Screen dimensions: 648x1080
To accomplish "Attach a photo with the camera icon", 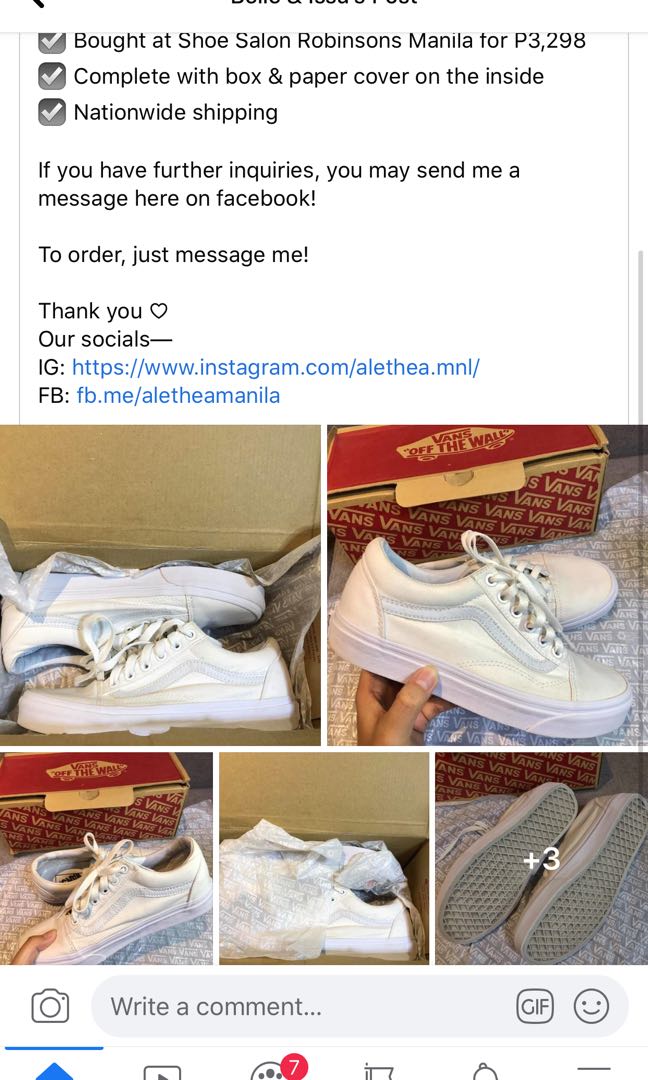I will (50, 1006).
